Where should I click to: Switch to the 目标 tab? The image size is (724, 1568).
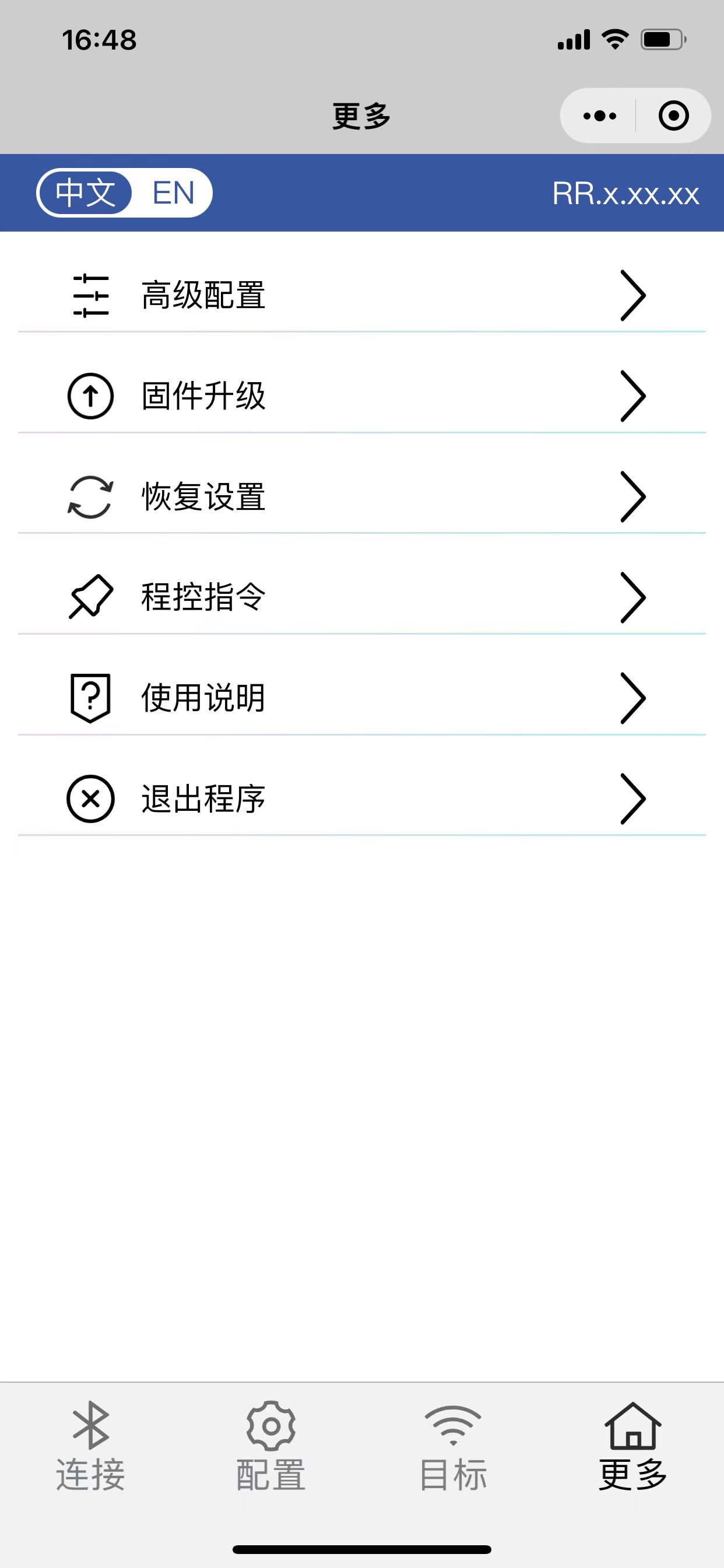(x=454, y=1446)
